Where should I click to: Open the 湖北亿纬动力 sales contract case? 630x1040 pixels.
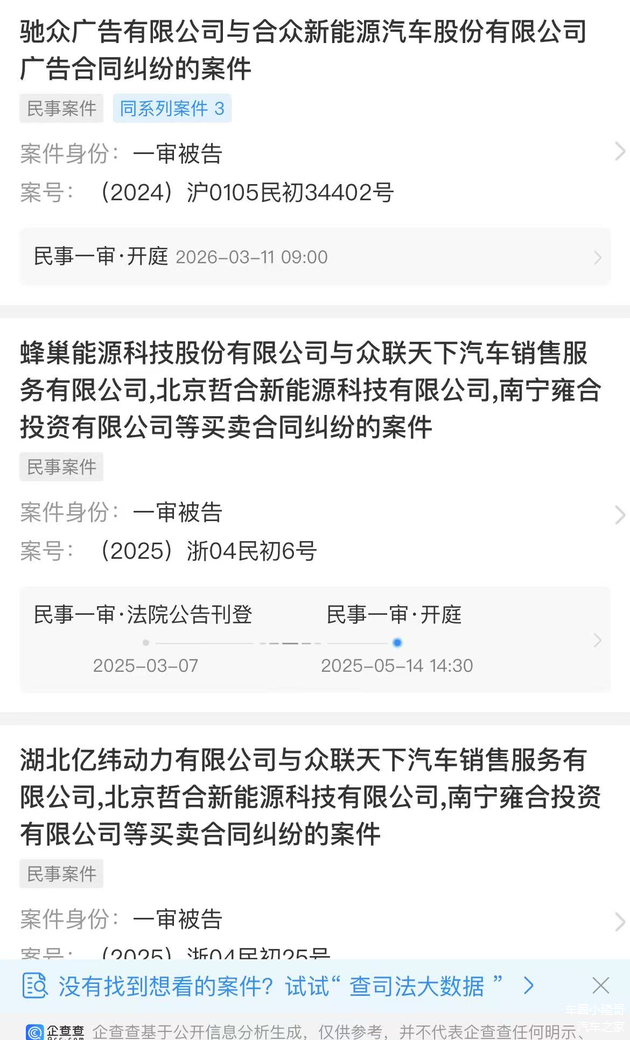[x=310, y=796]
